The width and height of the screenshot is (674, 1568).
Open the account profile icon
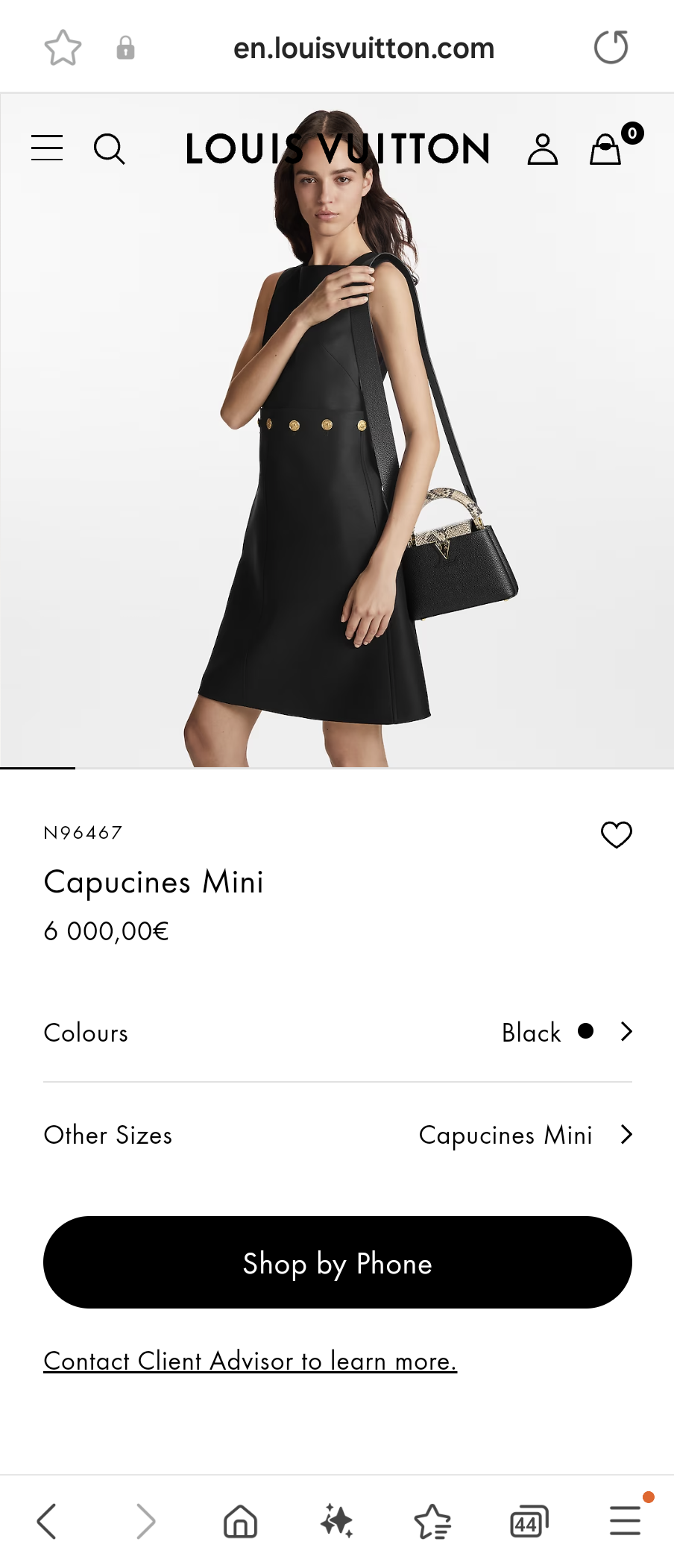[544, 148]
